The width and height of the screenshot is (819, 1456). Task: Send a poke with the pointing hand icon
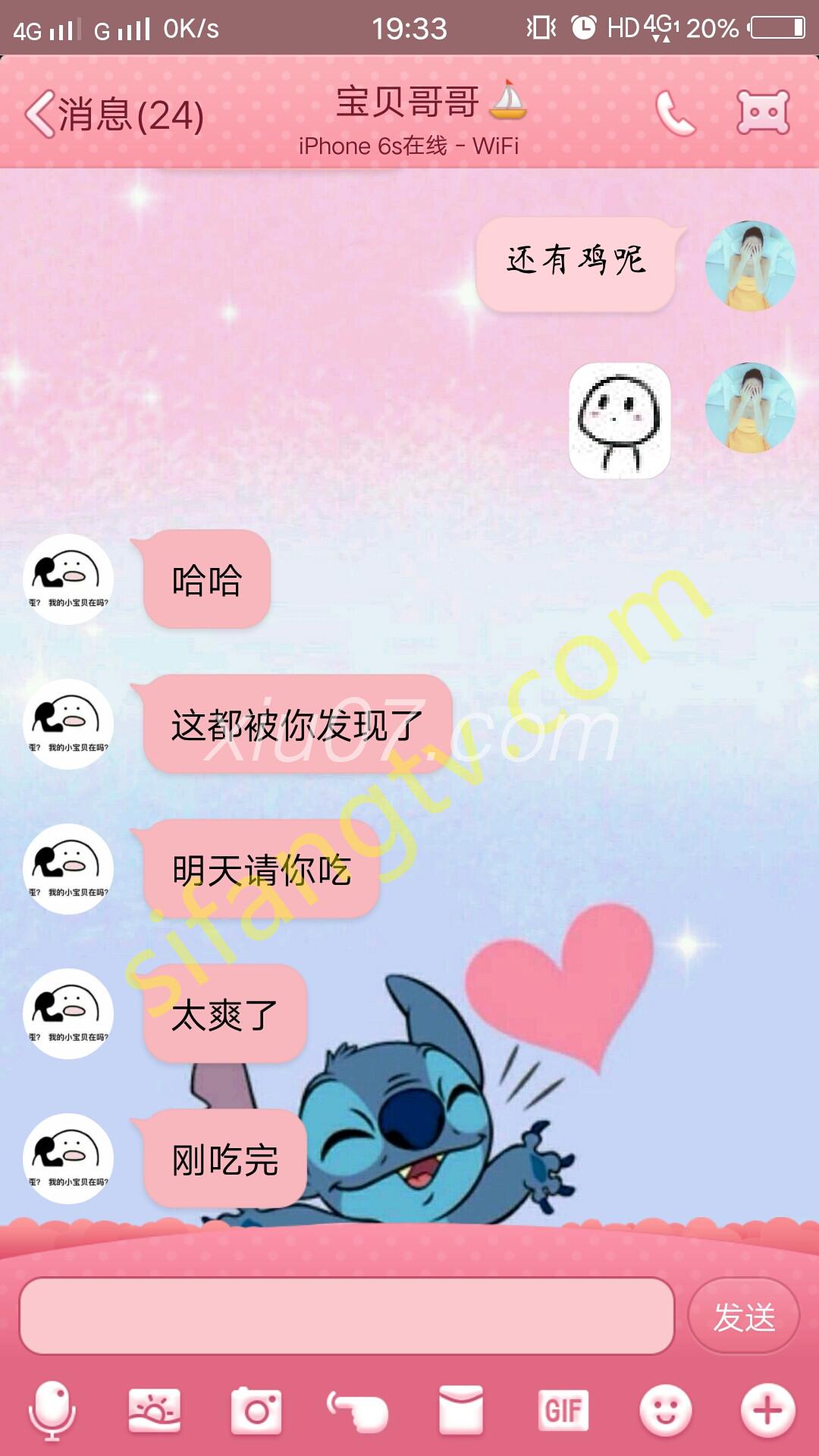(358, 1410)
